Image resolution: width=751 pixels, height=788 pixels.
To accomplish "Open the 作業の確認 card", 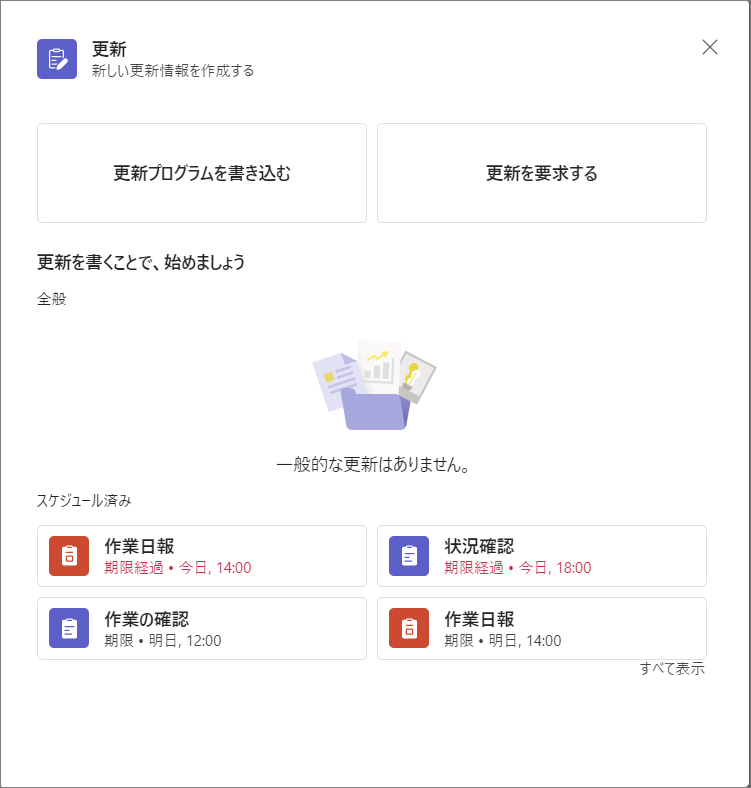I will point(202,629).
